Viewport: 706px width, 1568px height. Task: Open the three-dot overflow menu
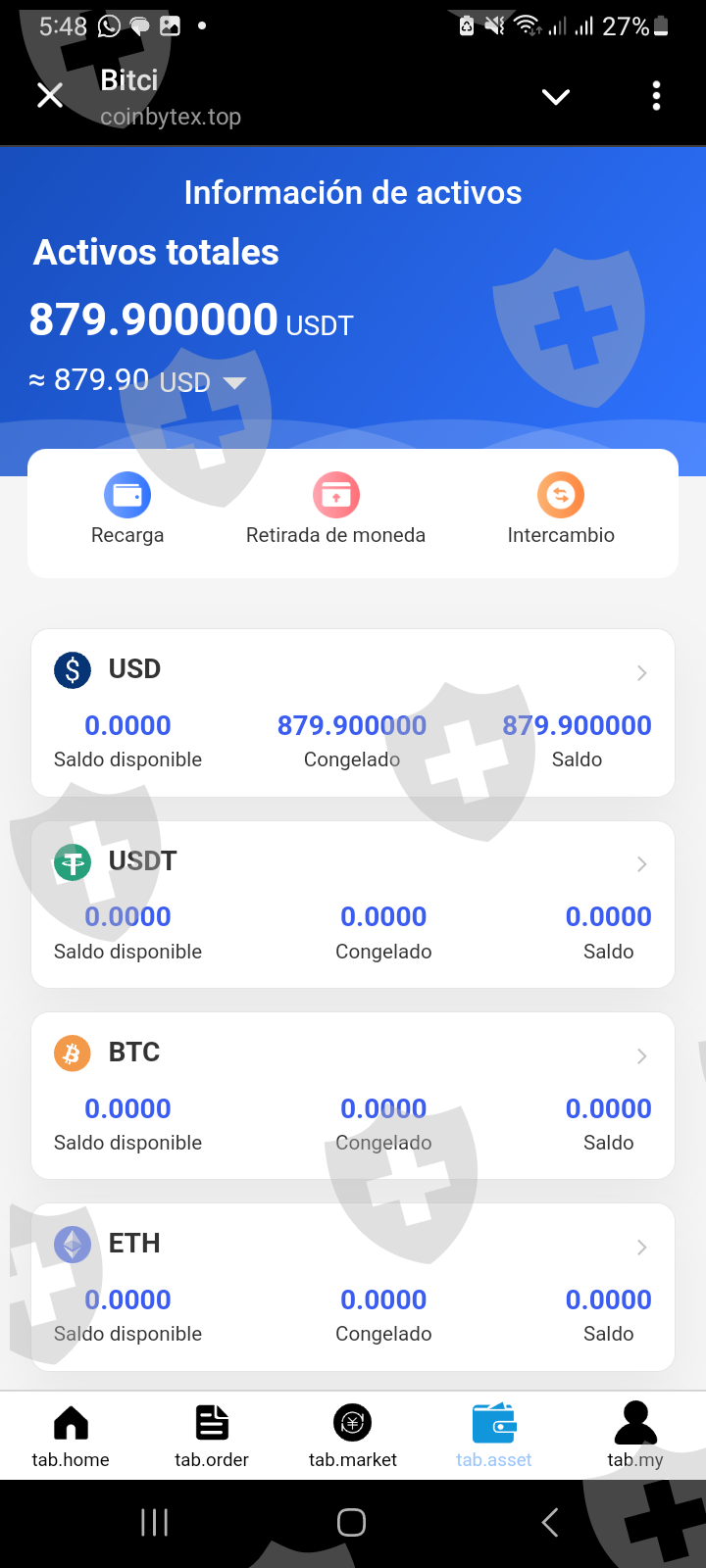click(656, 96)
